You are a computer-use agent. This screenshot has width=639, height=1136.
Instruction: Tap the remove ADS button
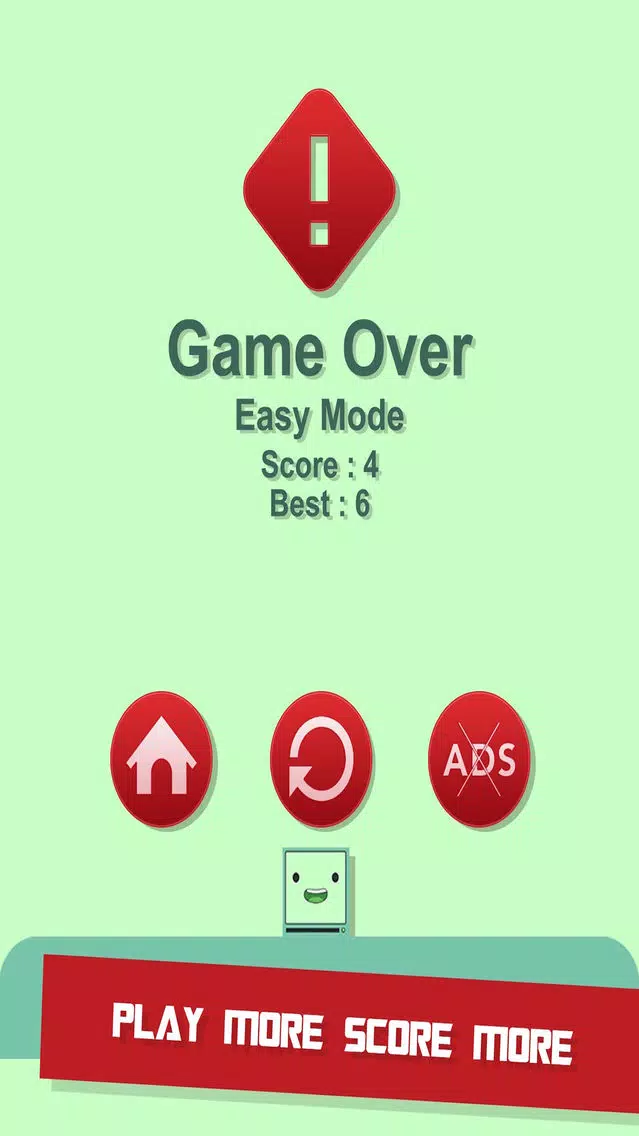[480, 760]
